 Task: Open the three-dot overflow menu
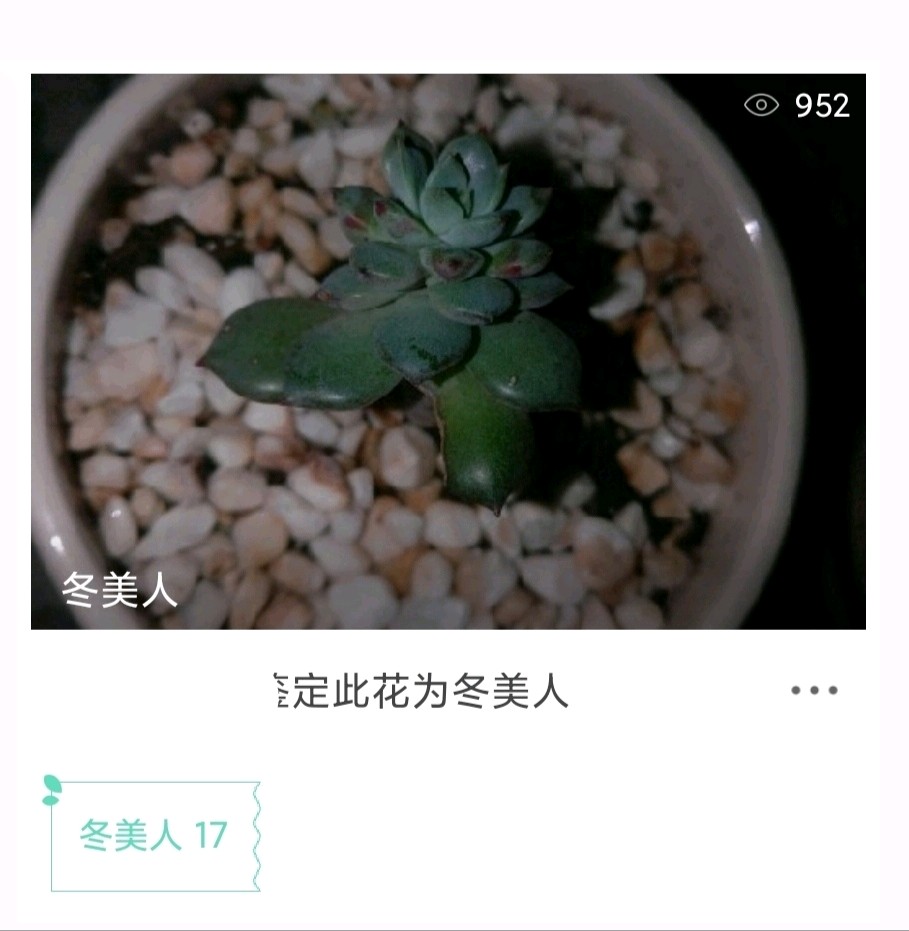tap(814, 690)
